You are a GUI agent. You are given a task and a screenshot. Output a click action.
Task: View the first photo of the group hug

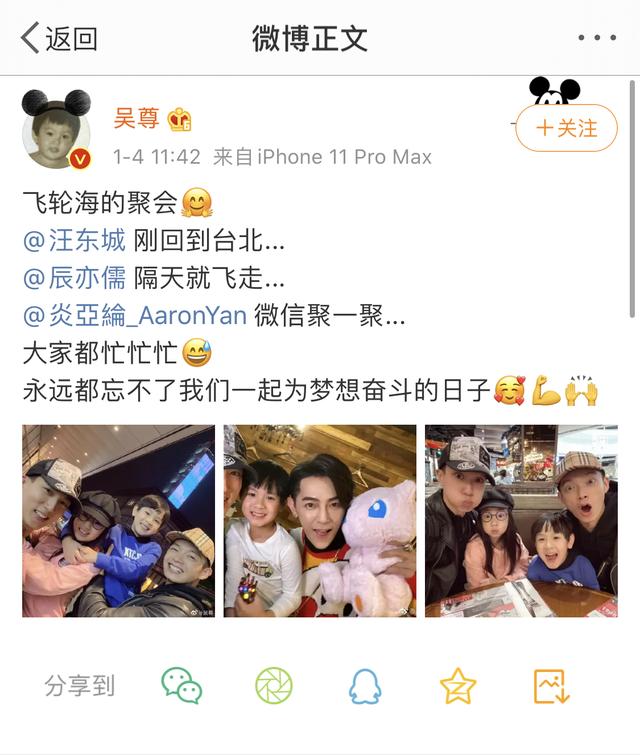[118, 520]
